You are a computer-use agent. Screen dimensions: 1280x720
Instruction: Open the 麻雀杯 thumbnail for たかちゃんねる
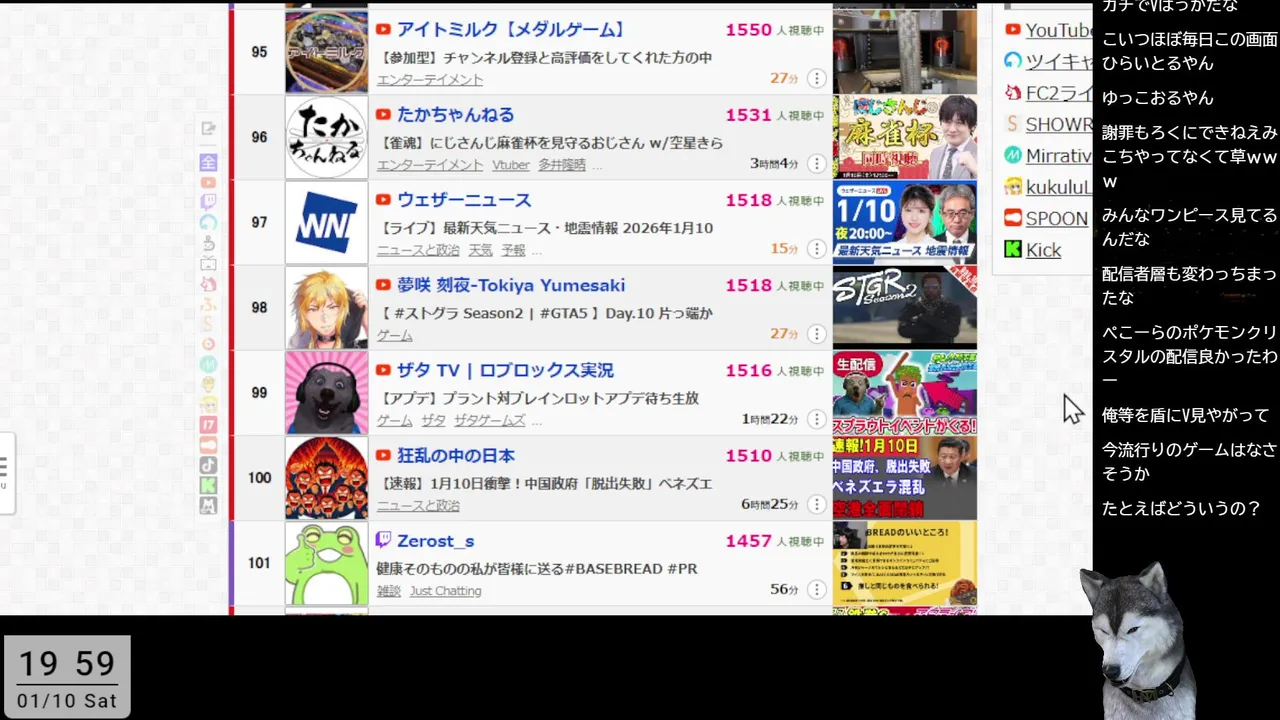click(x=904, y=137)
